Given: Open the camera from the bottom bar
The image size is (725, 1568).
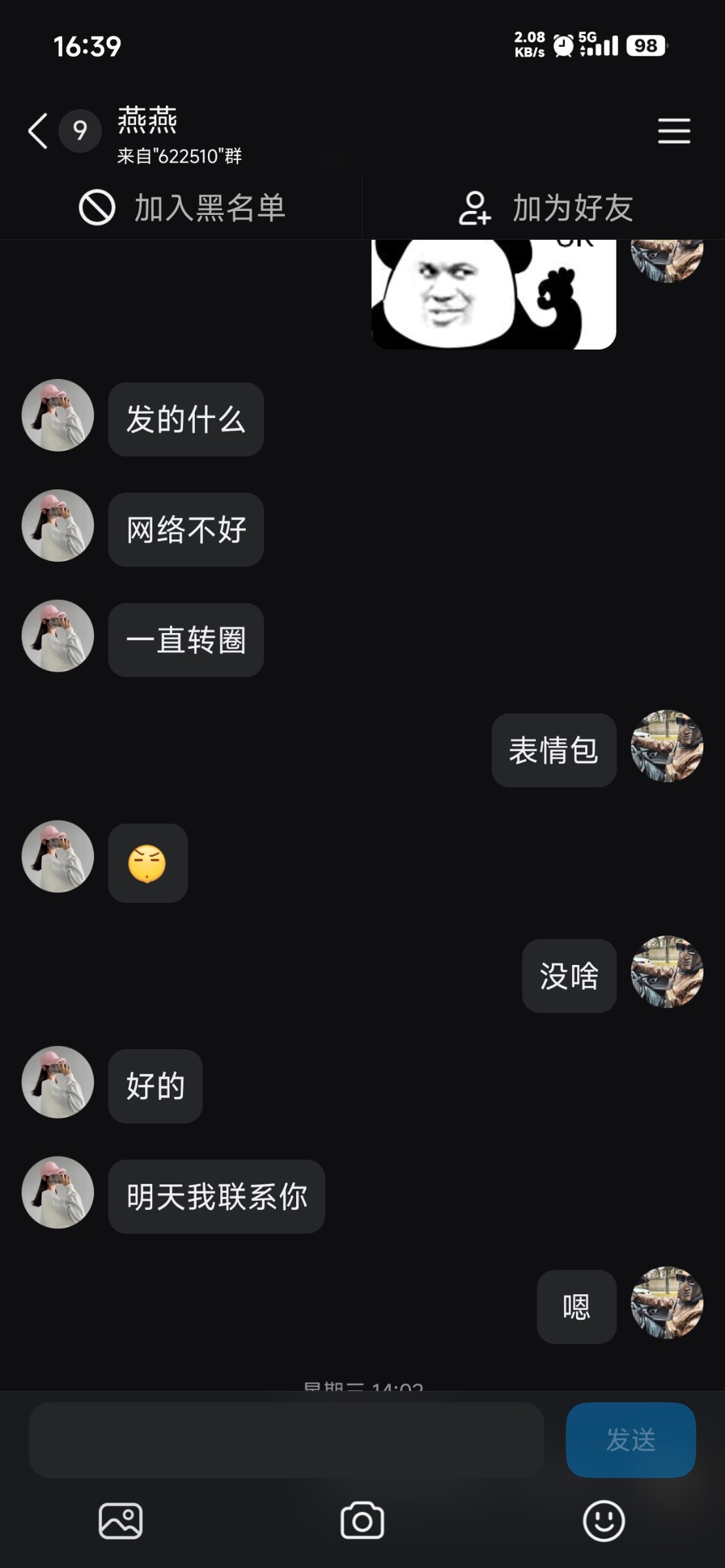Looking at the screenshot, I should click(363, 1519).
